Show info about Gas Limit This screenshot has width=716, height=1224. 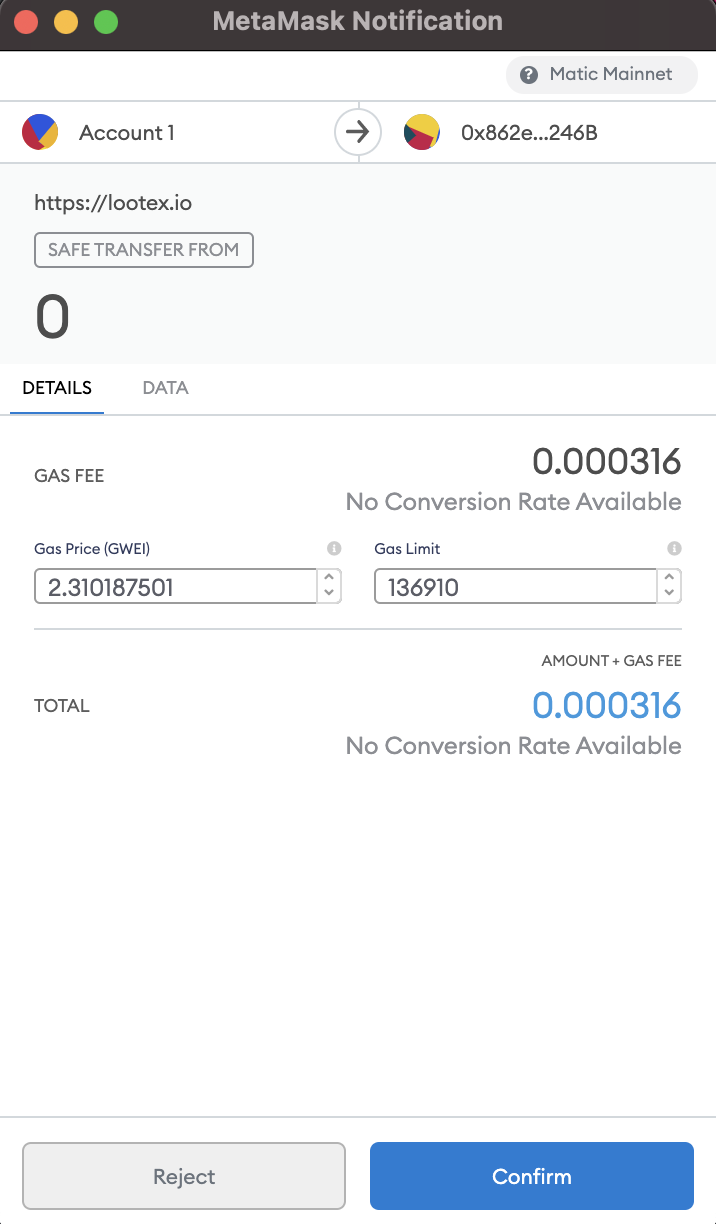point(674,548)
